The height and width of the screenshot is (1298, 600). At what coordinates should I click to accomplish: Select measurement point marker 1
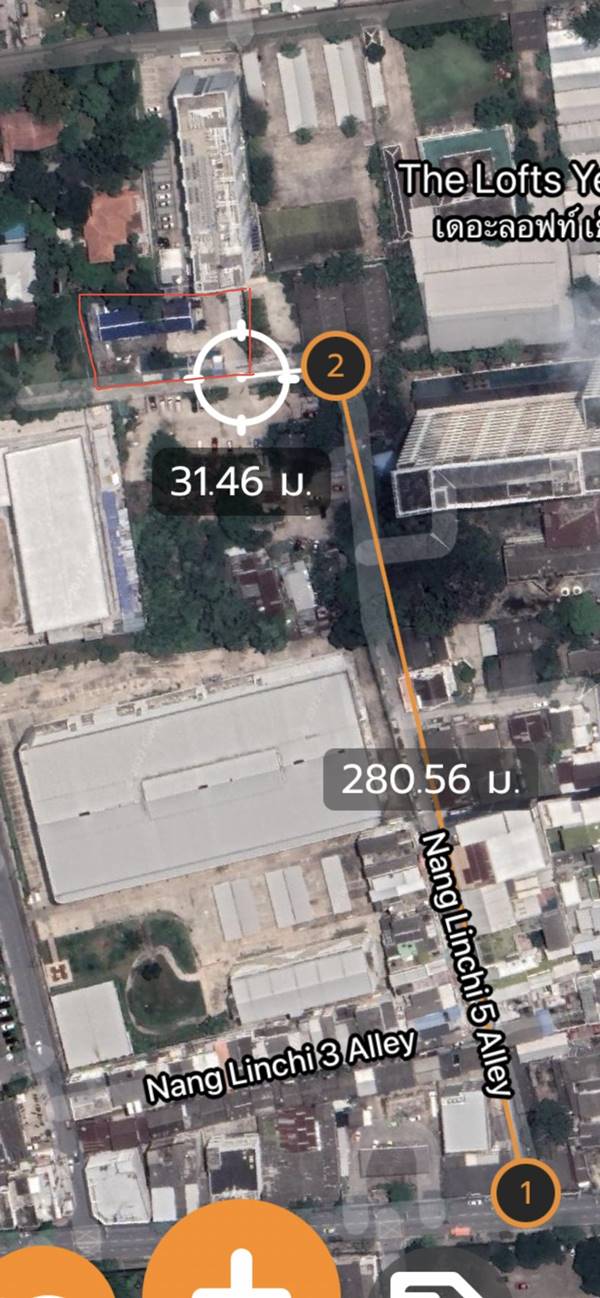[525, 1192]
